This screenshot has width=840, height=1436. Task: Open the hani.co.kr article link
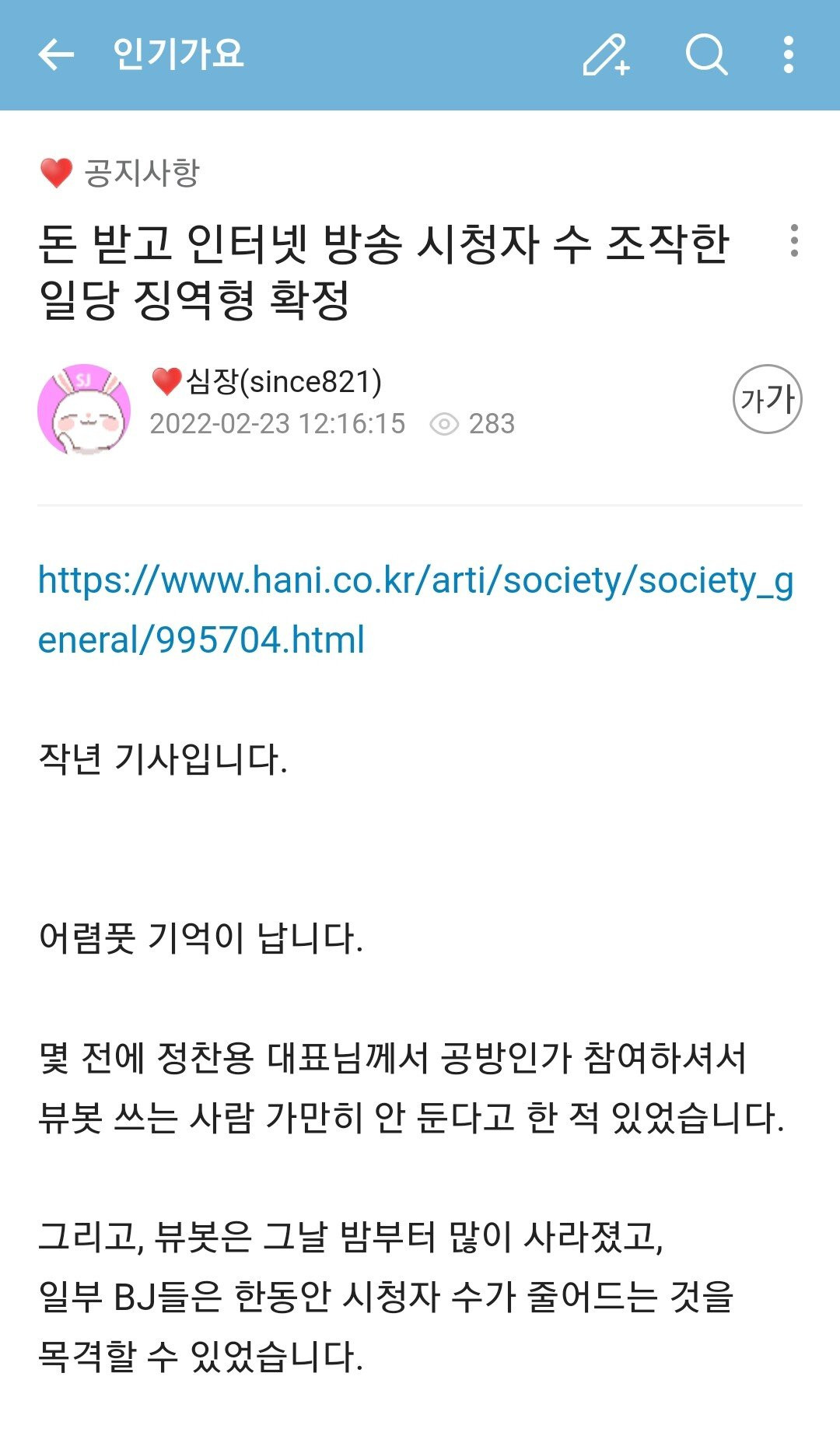415,610
